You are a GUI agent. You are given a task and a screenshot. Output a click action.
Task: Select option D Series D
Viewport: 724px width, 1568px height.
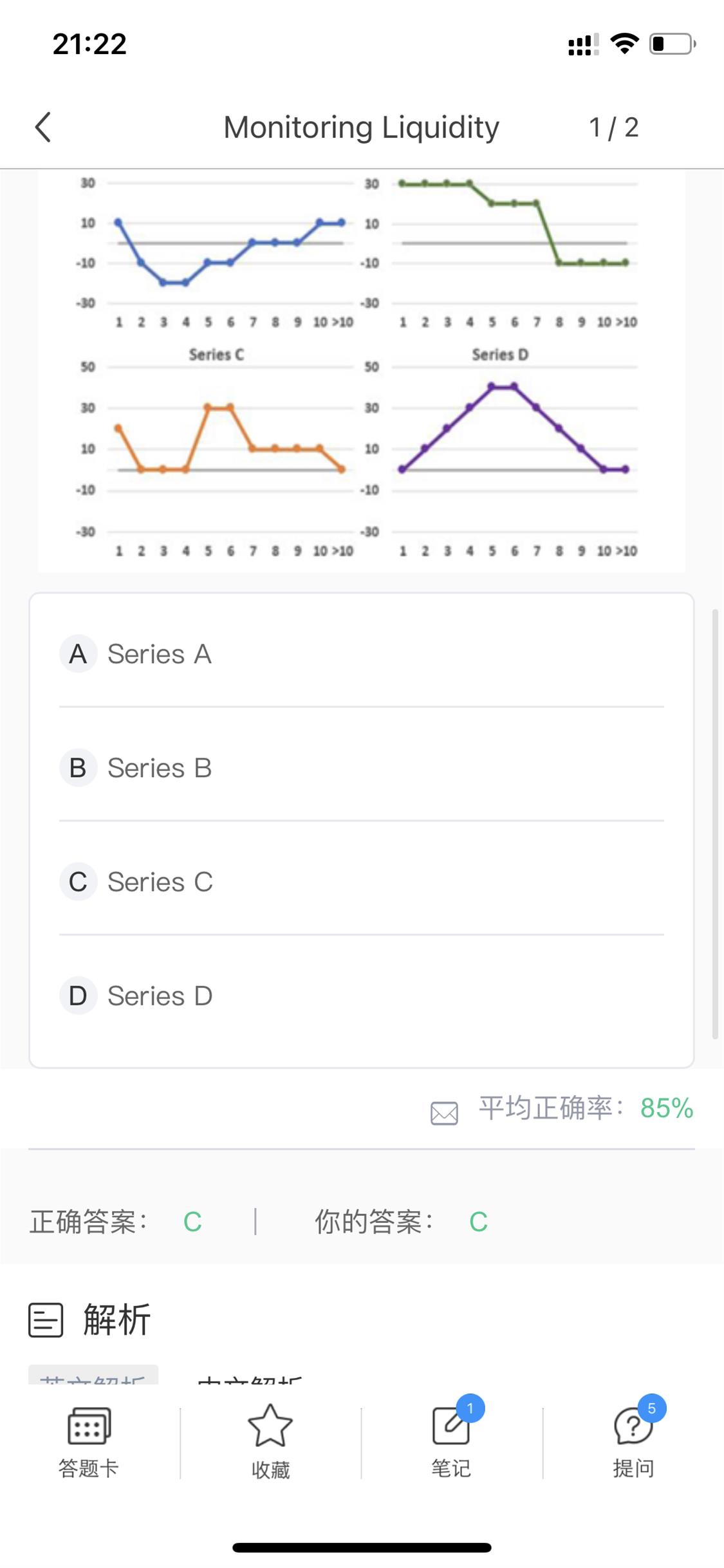coord(361,996)
